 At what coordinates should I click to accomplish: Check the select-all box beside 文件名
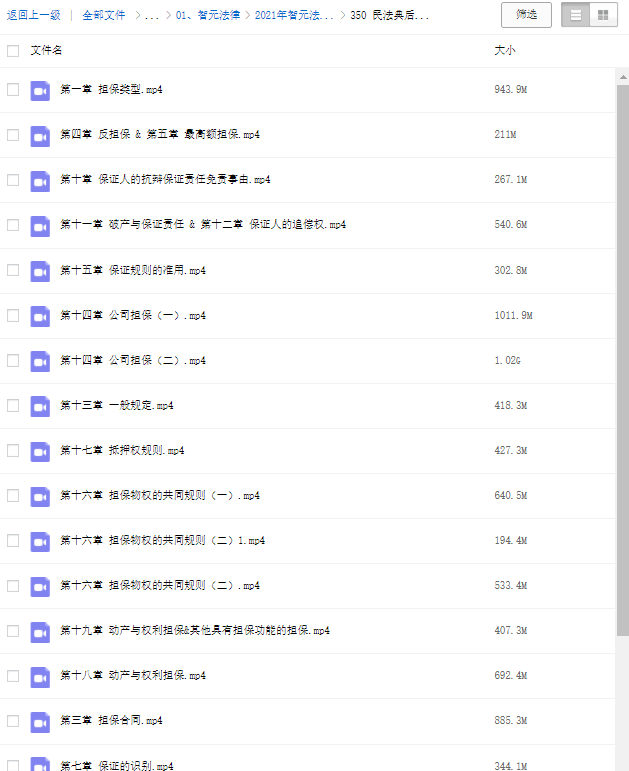pyautogui.click(x=13, y=50)
